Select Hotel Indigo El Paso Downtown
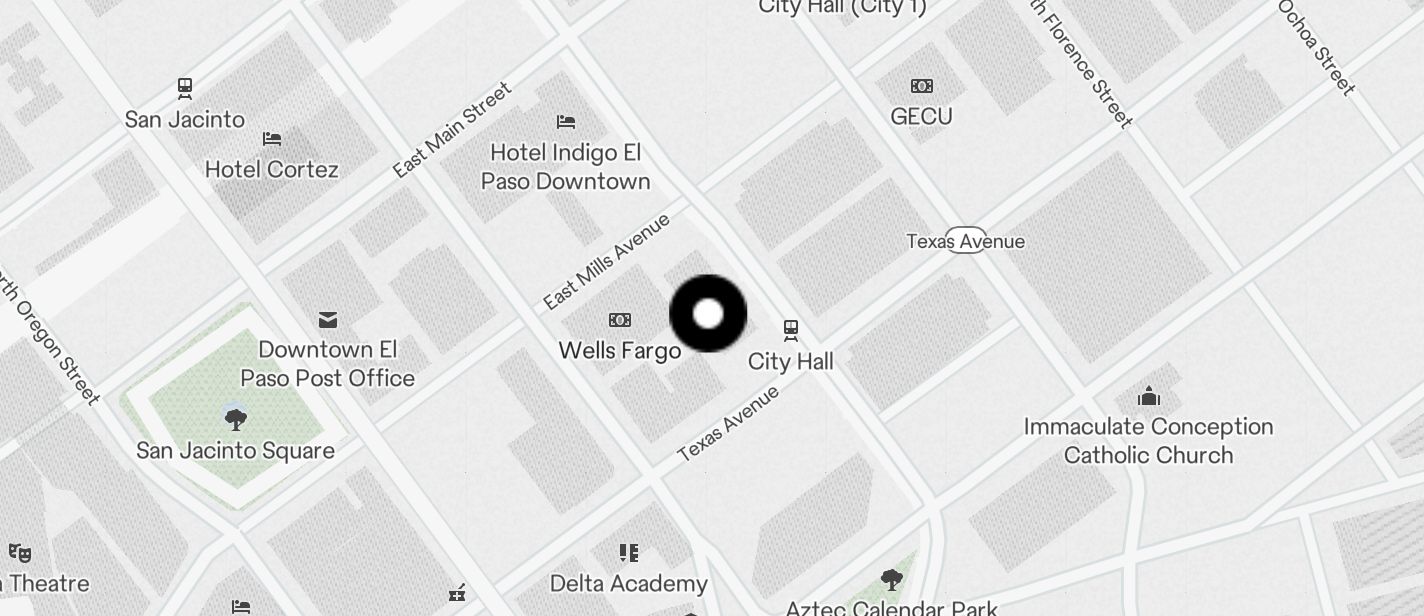Screen dimensions: 1424x616 click(566, 123)
